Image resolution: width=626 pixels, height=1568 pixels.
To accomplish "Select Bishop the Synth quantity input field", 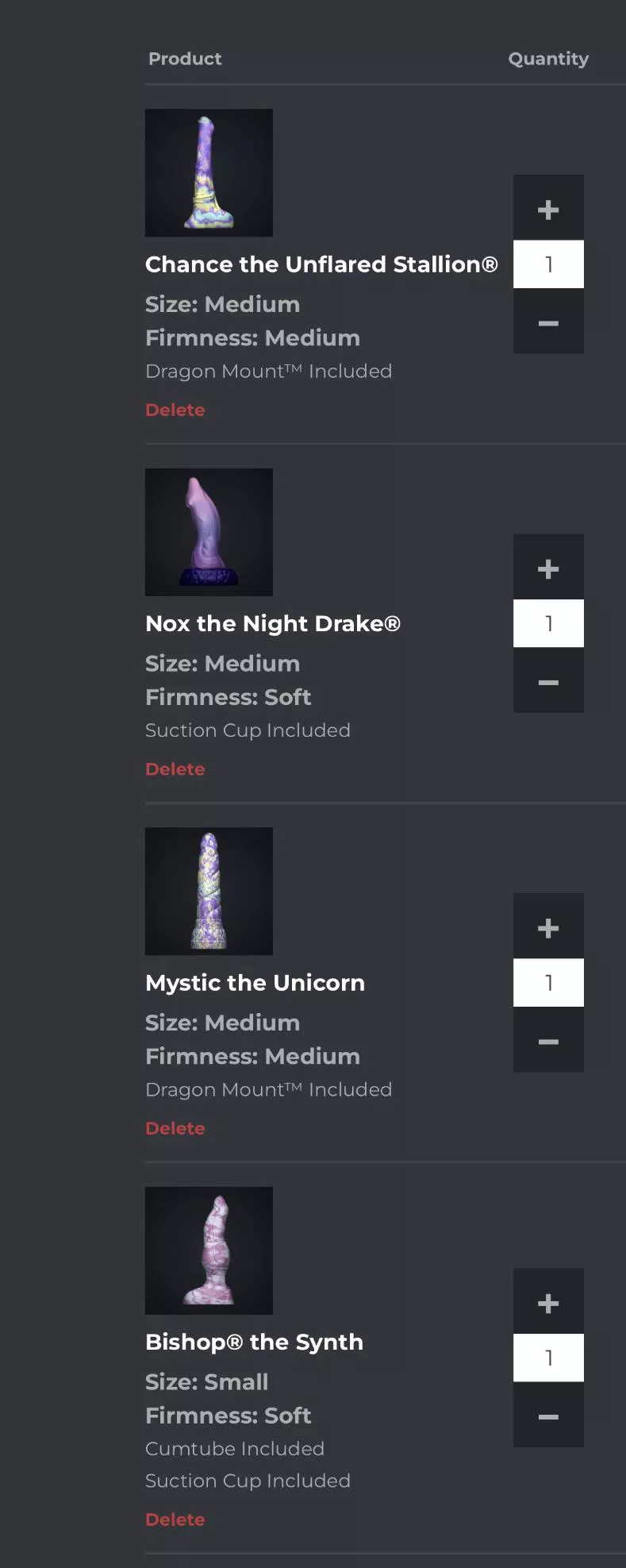I will point(548,1358).
